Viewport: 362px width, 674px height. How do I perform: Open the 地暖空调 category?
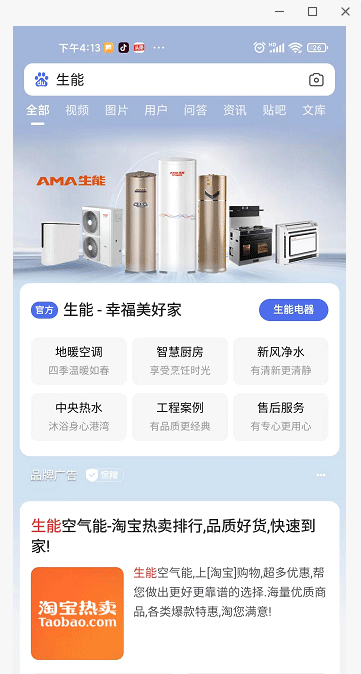click(79, 361)
